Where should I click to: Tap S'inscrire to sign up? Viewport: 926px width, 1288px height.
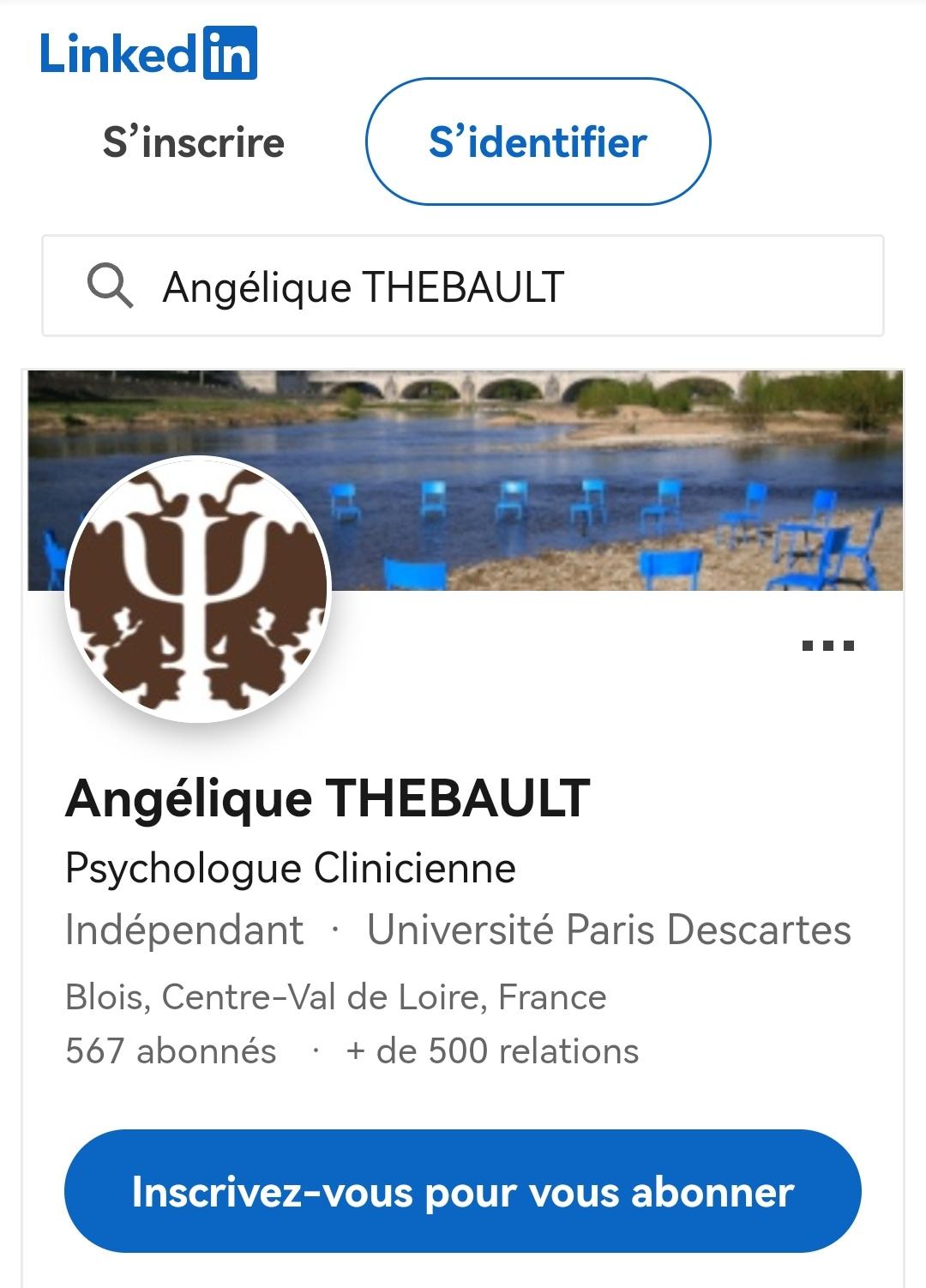point(194,142)
